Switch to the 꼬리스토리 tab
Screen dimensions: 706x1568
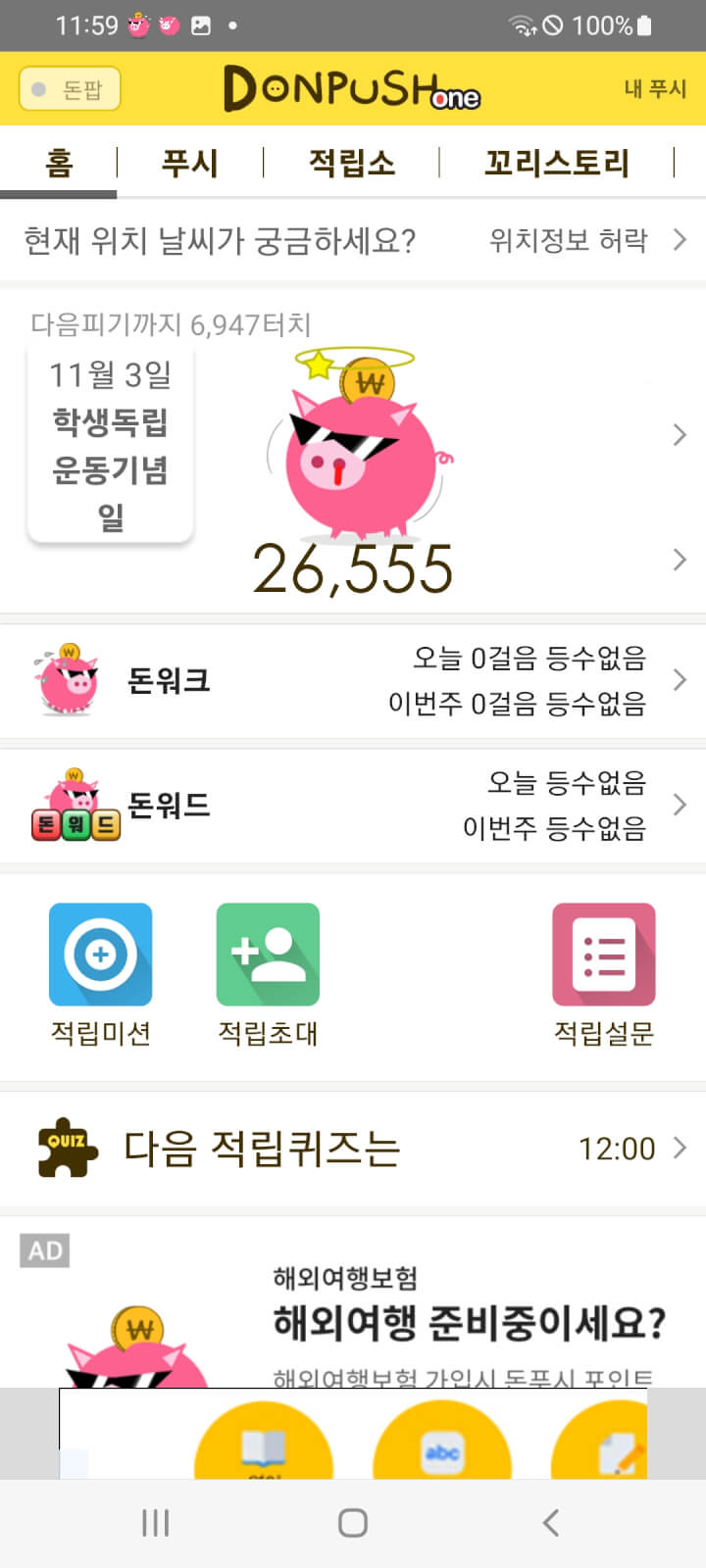point(556,163)
